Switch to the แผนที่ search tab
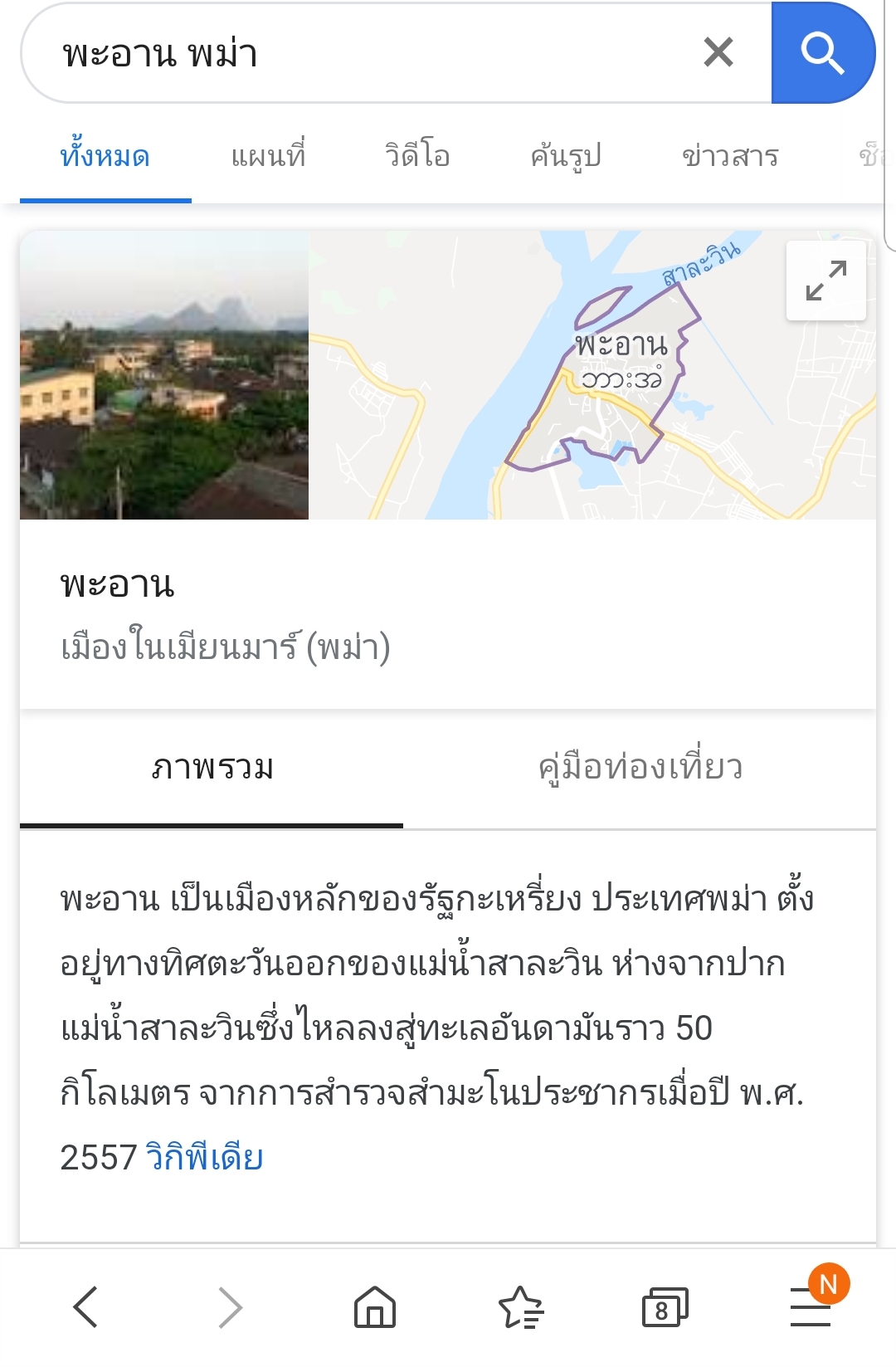 click(268, 156)
